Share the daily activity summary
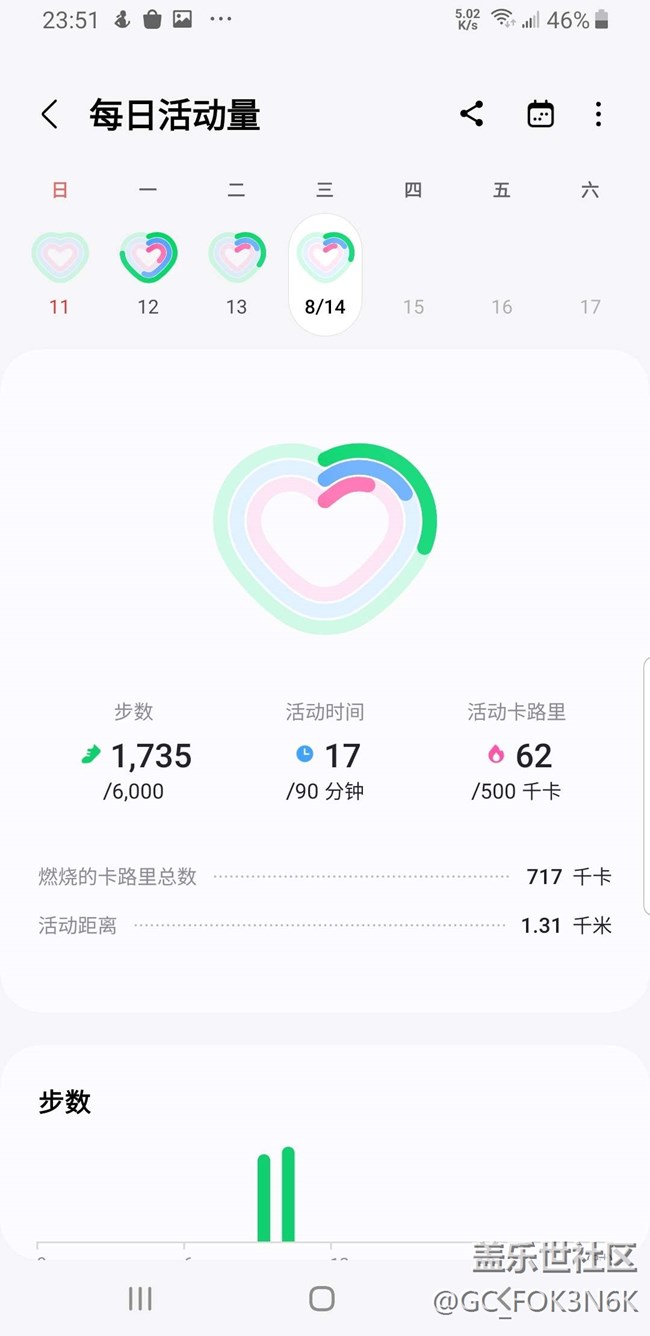650x1336 pixels. tap(472, 114)
